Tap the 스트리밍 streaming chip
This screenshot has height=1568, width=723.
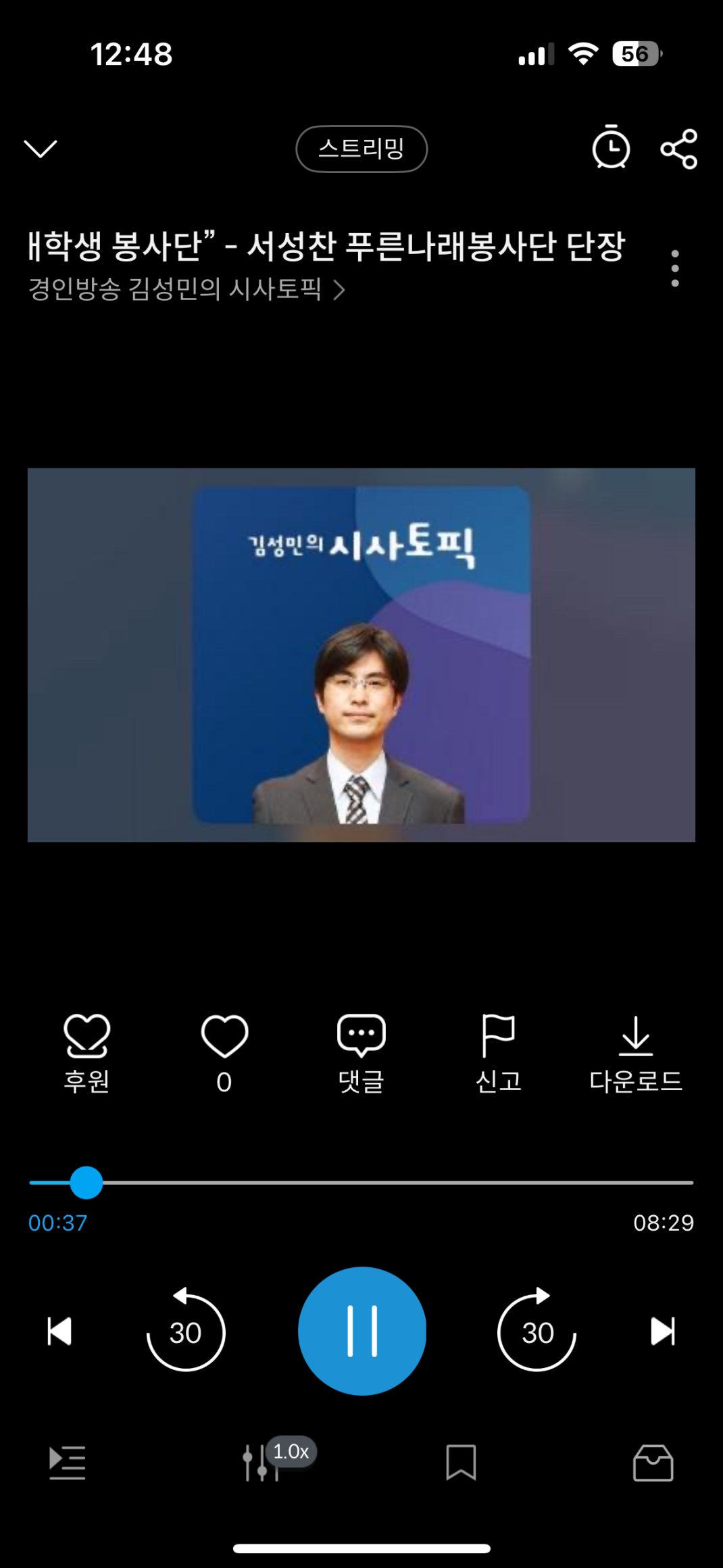click(361, 149)
